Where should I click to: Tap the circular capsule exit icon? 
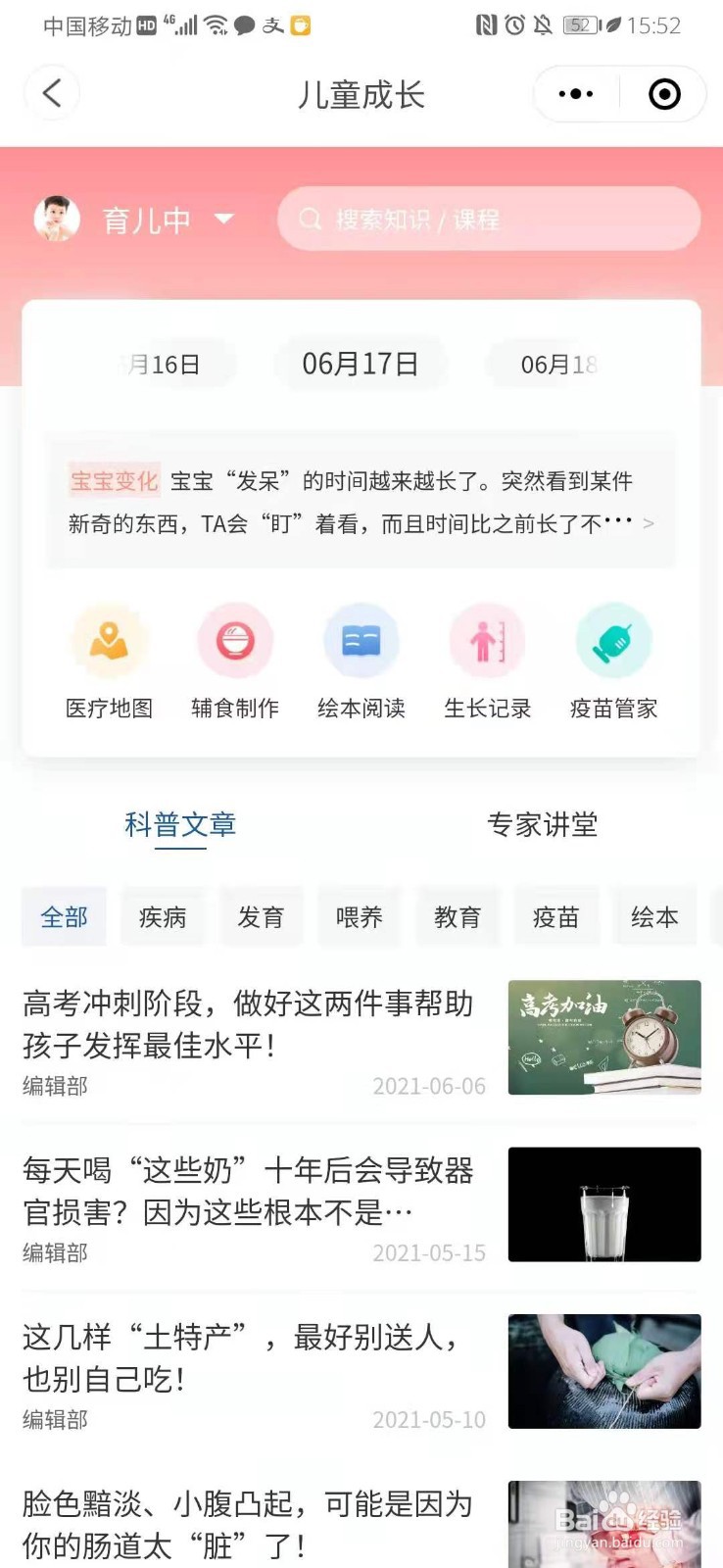tap(662, 93)
